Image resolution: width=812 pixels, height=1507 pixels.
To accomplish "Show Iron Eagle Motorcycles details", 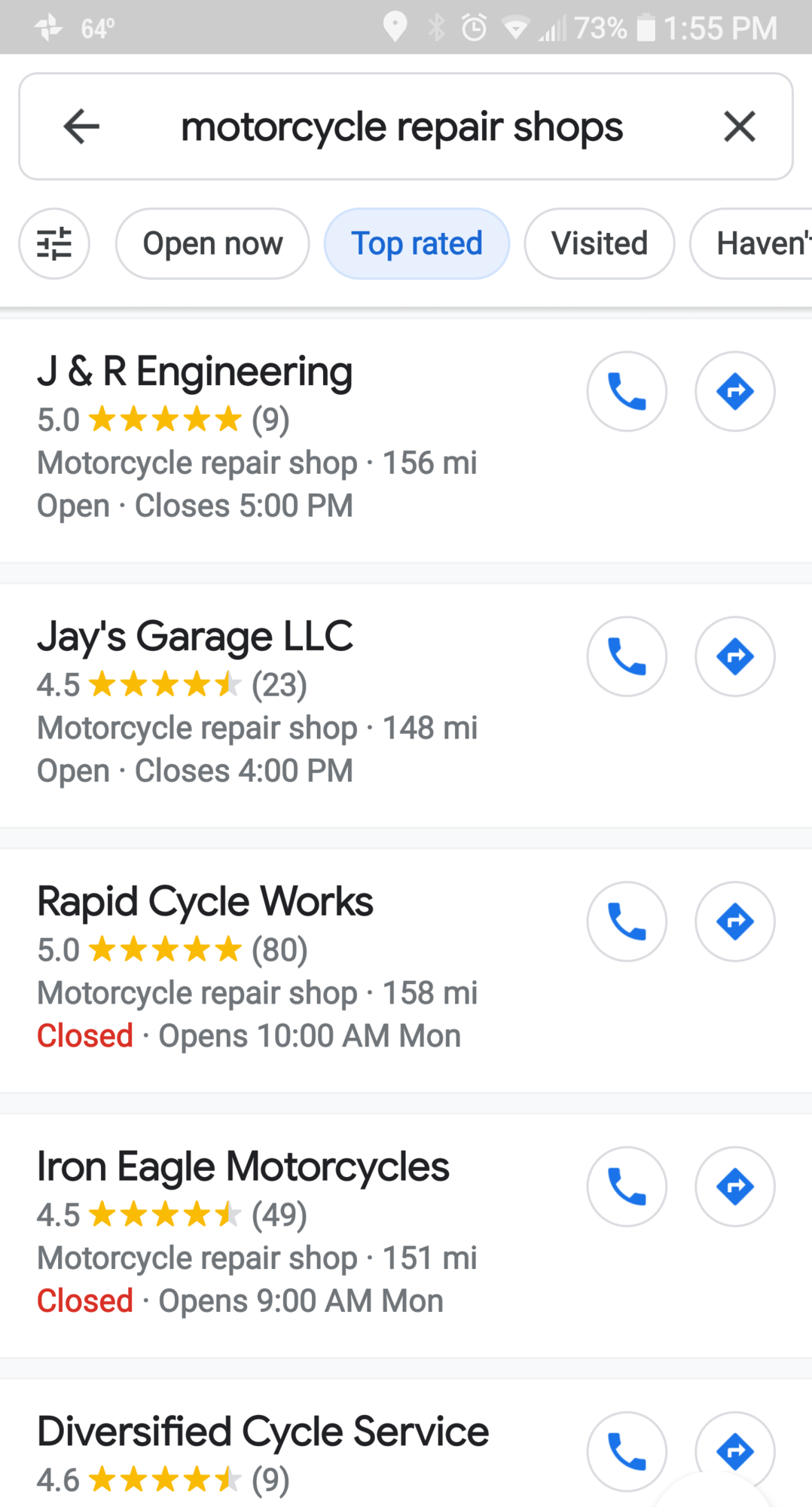I will pos(243,1167).
